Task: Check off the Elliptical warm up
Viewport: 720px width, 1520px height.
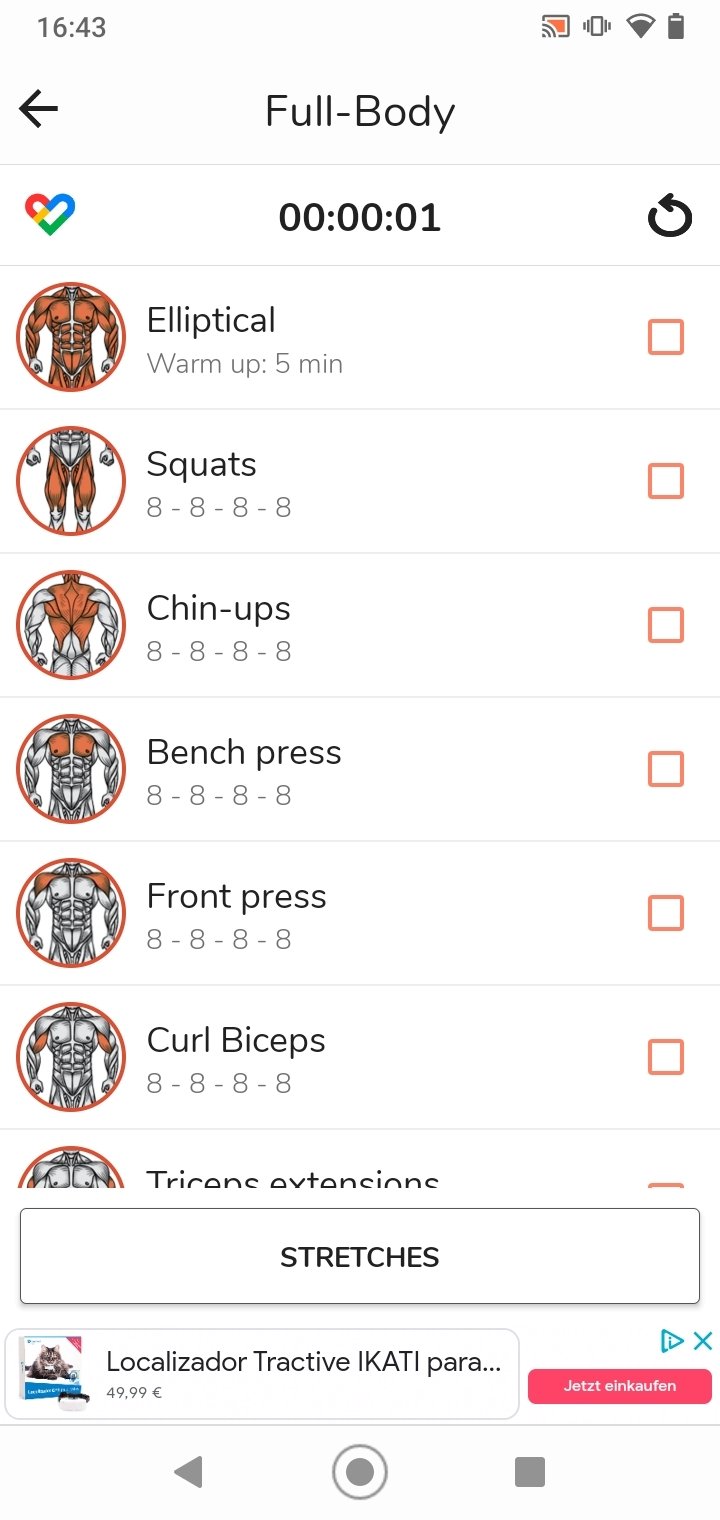Action: [x=666, y=337]
